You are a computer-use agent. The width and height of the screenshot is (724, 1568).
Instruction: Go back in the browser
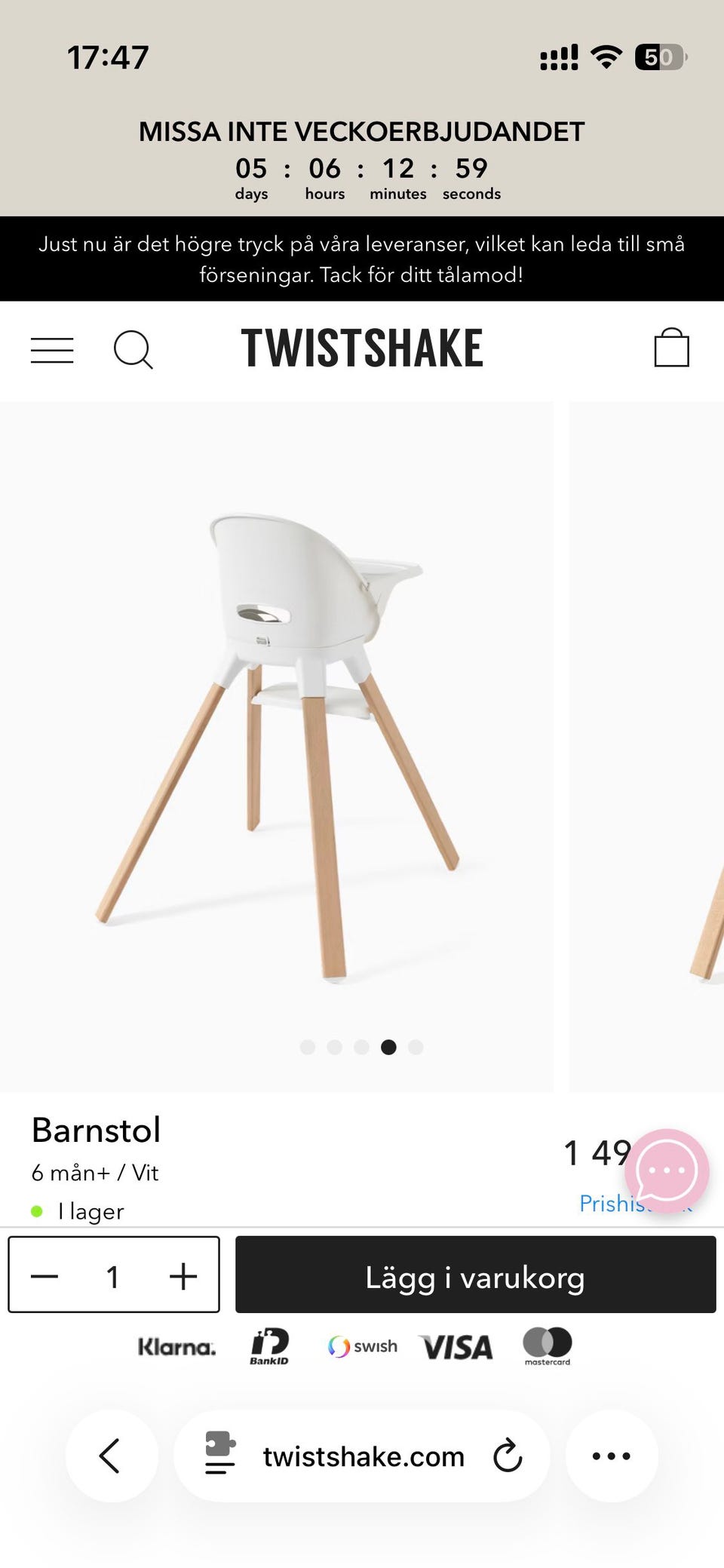(111, 1456)
